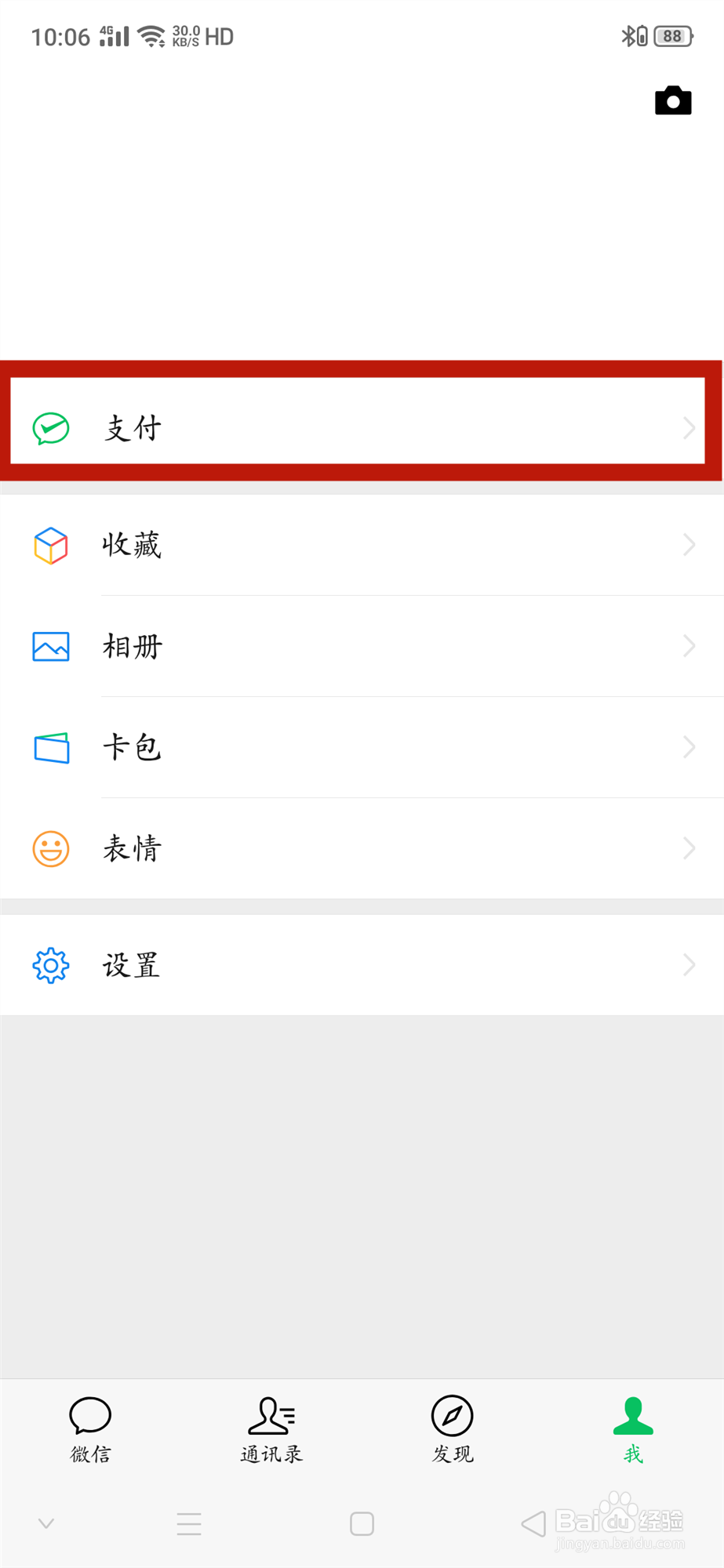
Task: Tap the camera icon at top right
Action: (x=673, y=100)
